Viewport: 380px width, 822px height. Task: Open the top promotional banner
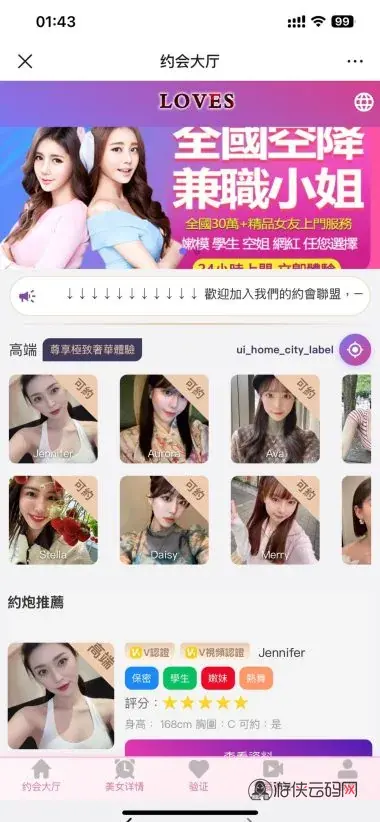(x=190, y=198)
